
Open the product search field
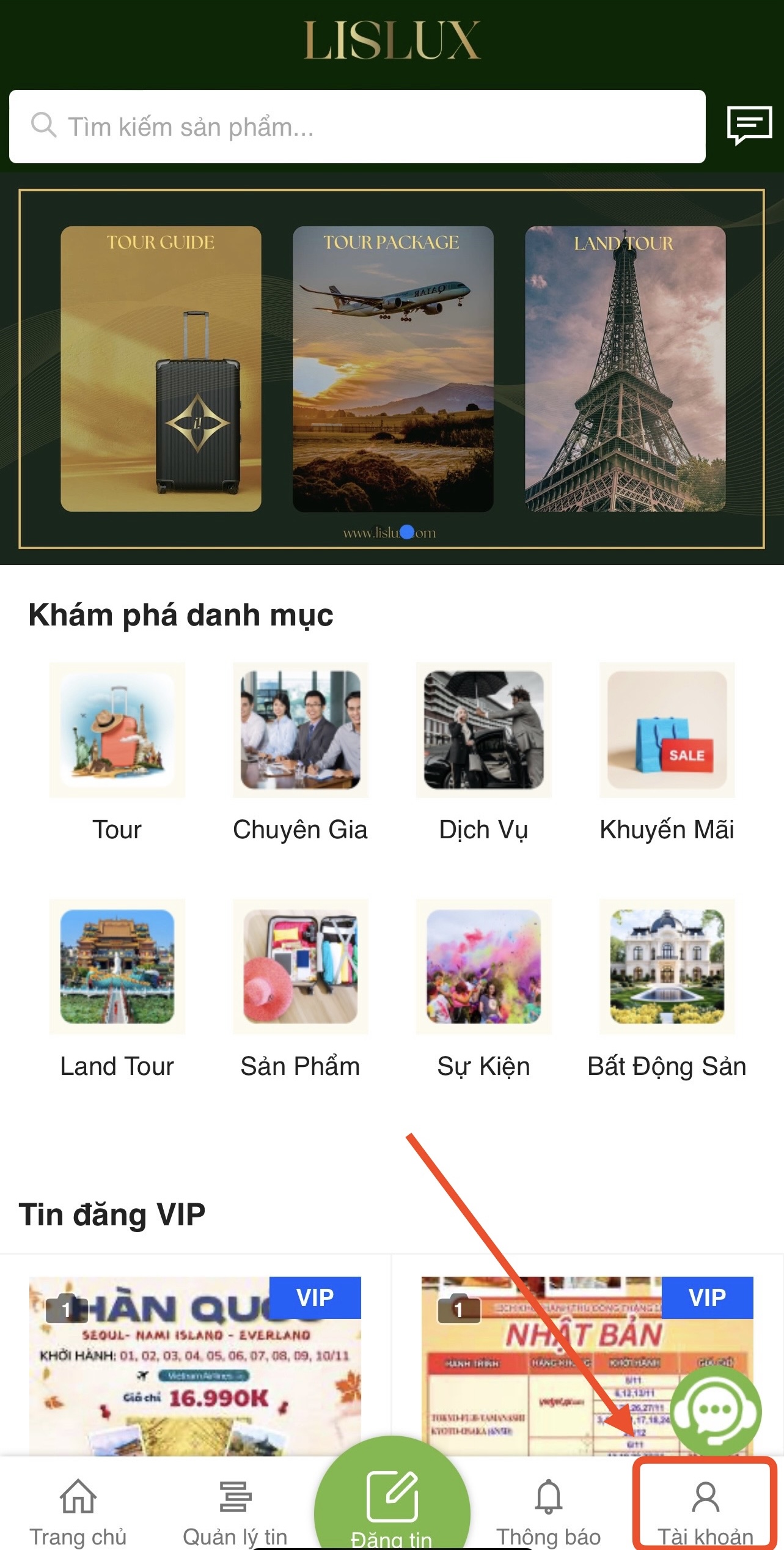(x=357, y=127)
